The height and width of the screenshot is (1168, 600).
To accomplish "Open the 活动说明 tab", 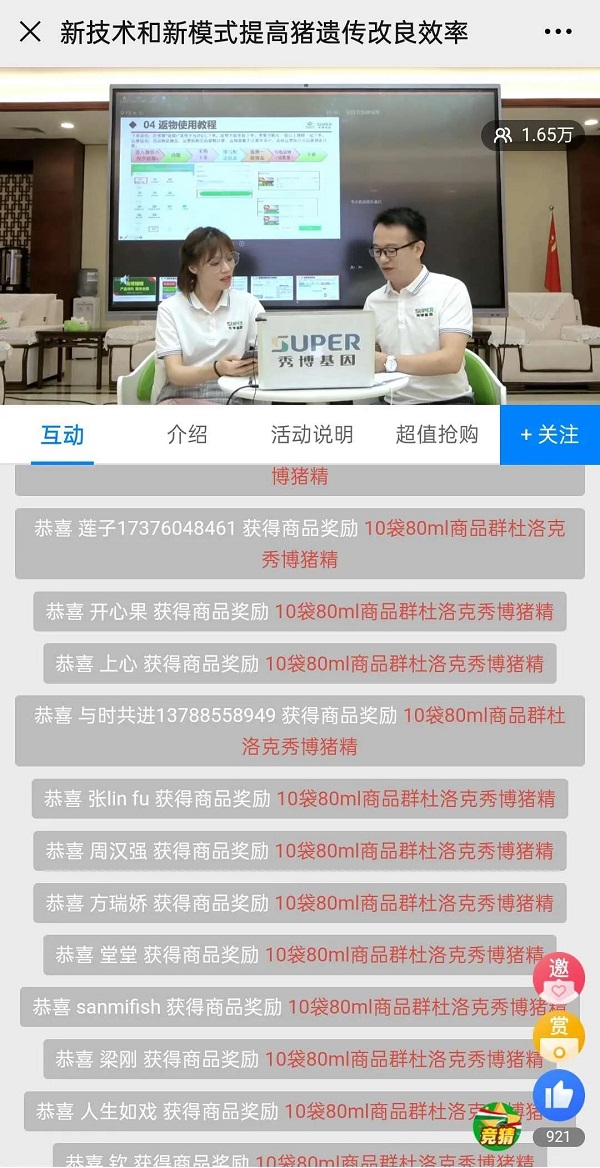I will point(312,435).
